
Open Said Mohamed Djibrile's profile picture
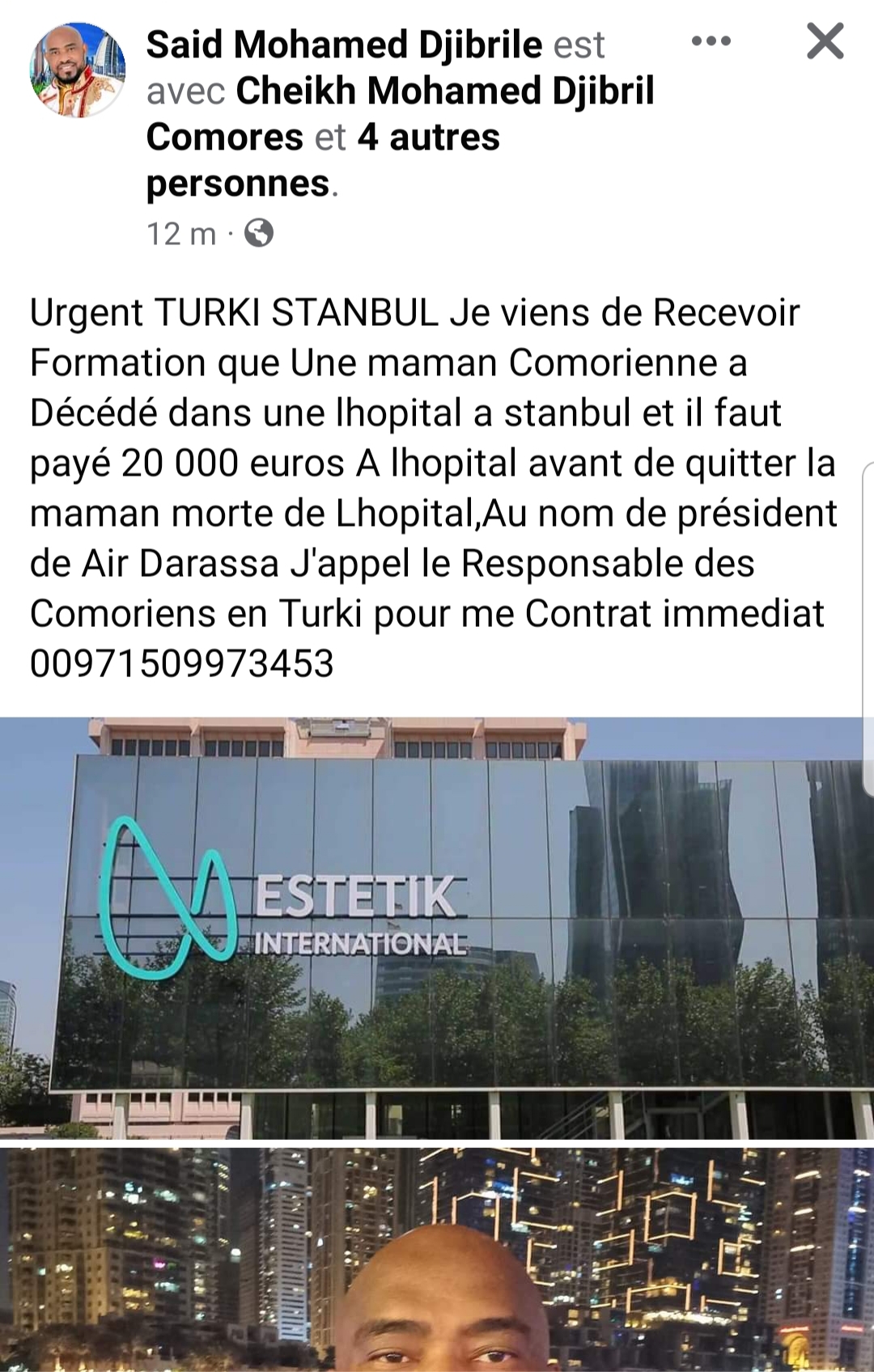tap(77, 70)
